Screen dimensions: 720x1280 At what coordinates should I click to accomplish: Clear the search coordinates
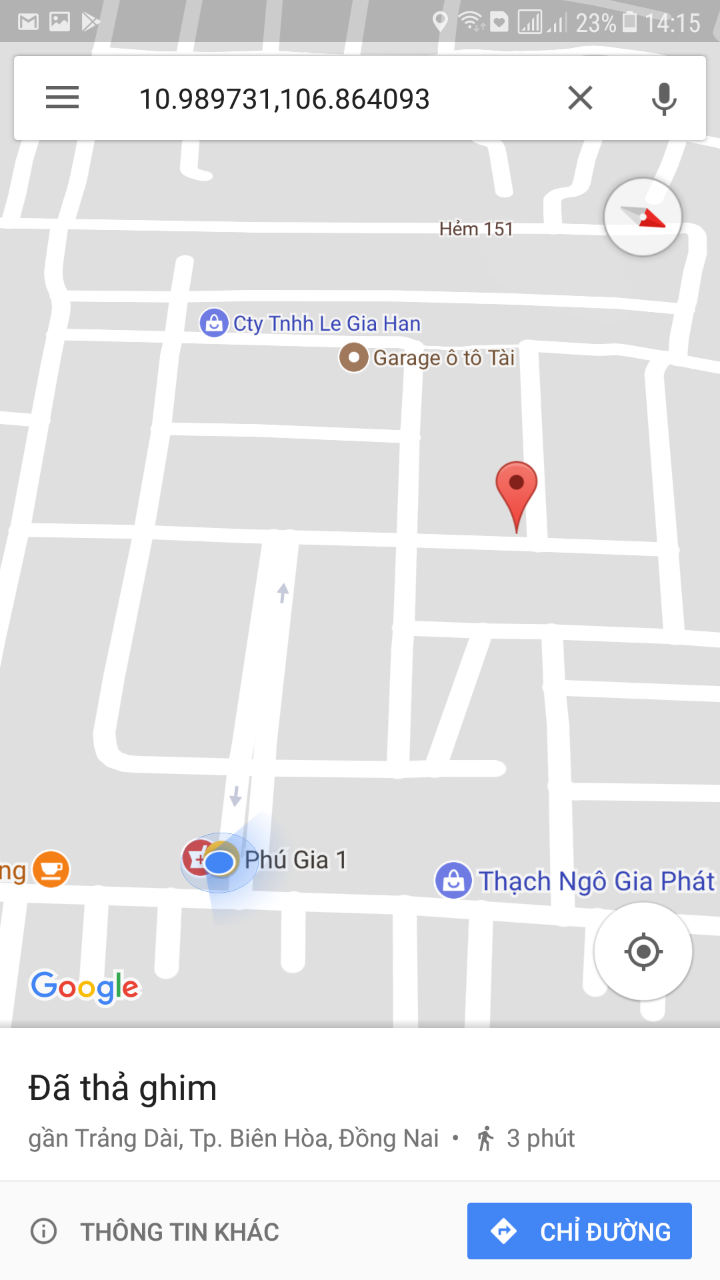[x=580, y=98]
